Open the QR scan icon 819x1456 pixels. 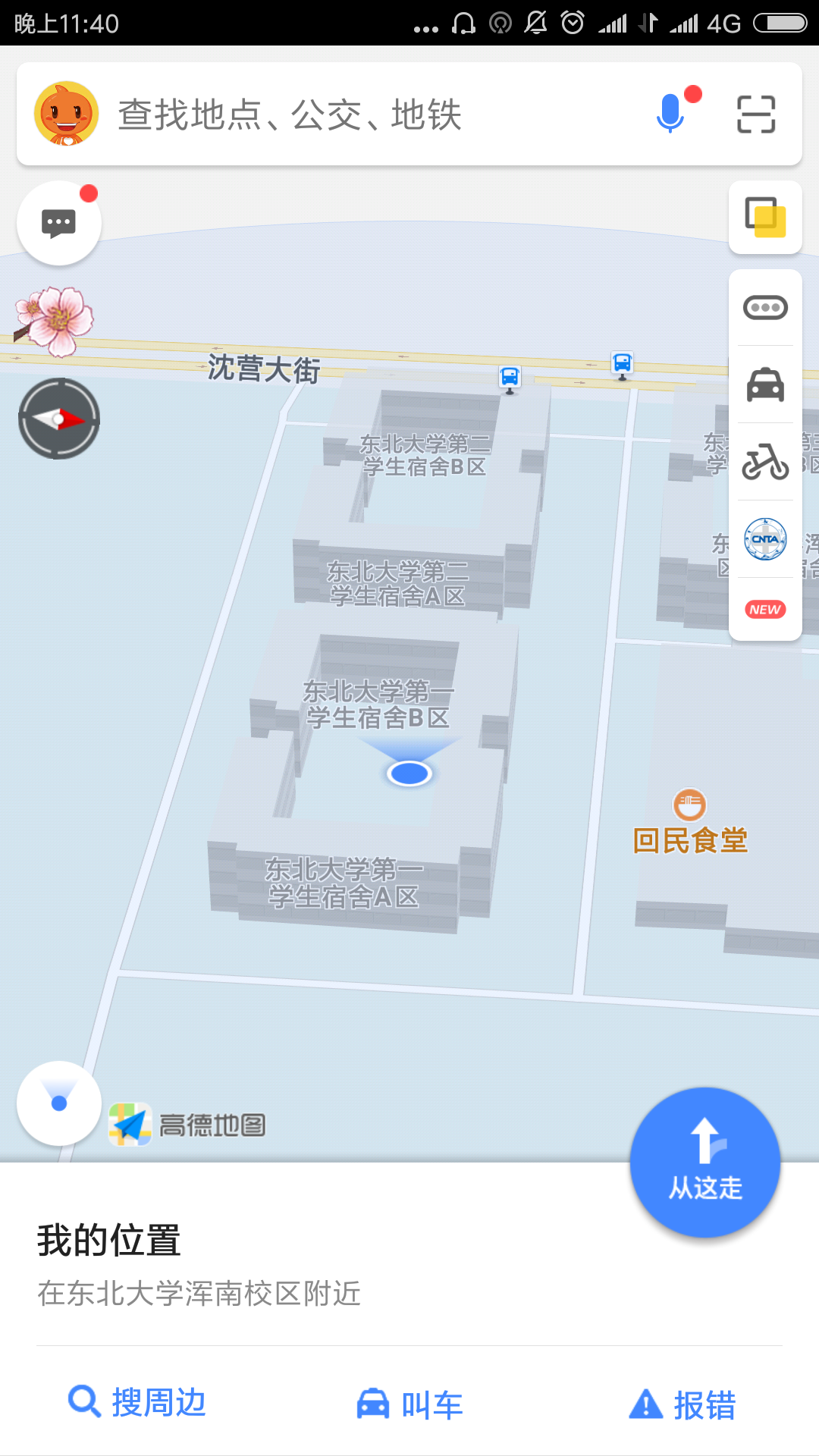tap(756, 115)
